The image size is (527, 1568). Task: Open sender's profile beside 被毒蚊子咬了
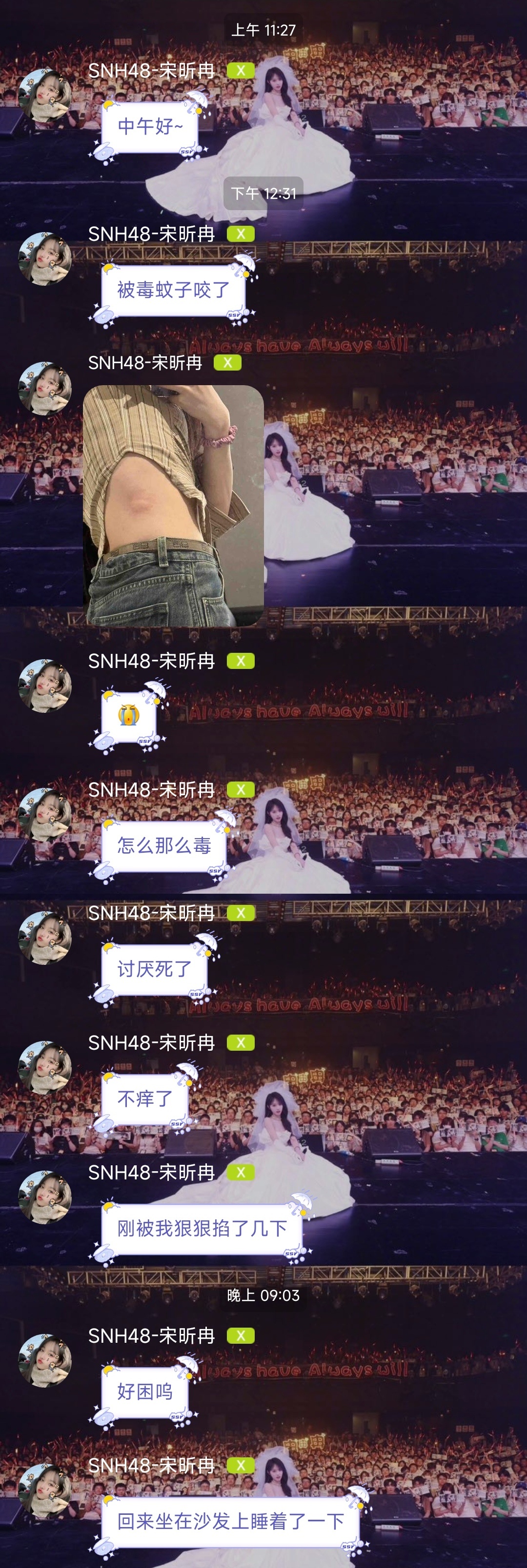click(45, 259)
